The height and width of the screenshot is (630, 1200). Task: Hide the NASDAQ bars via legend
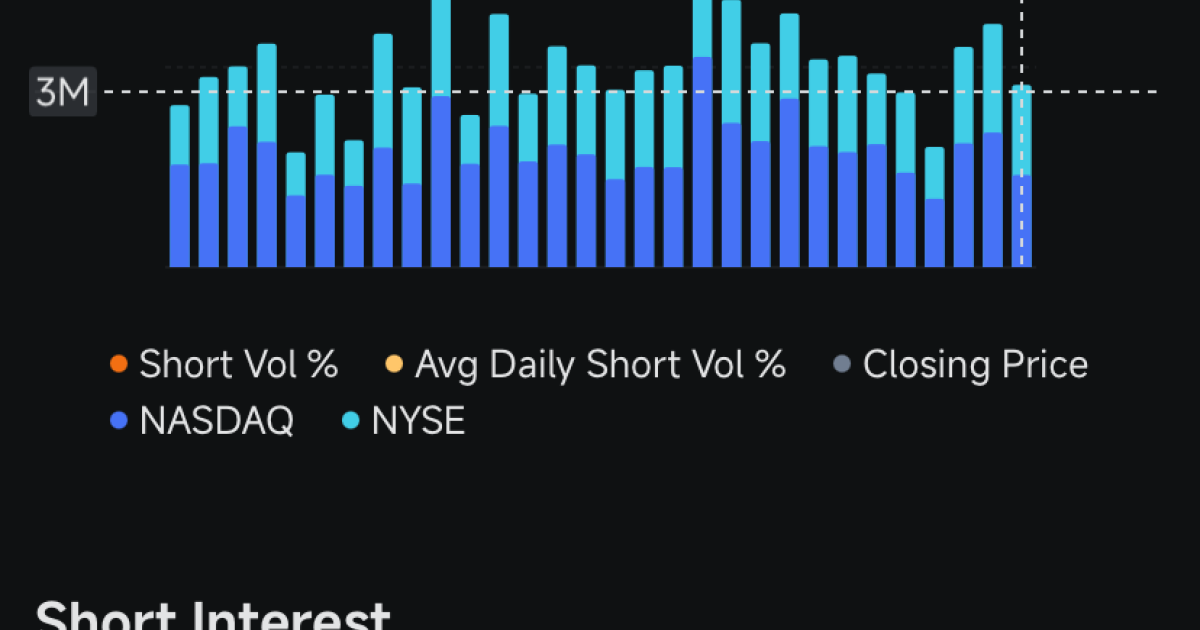[x=202, y=421]
